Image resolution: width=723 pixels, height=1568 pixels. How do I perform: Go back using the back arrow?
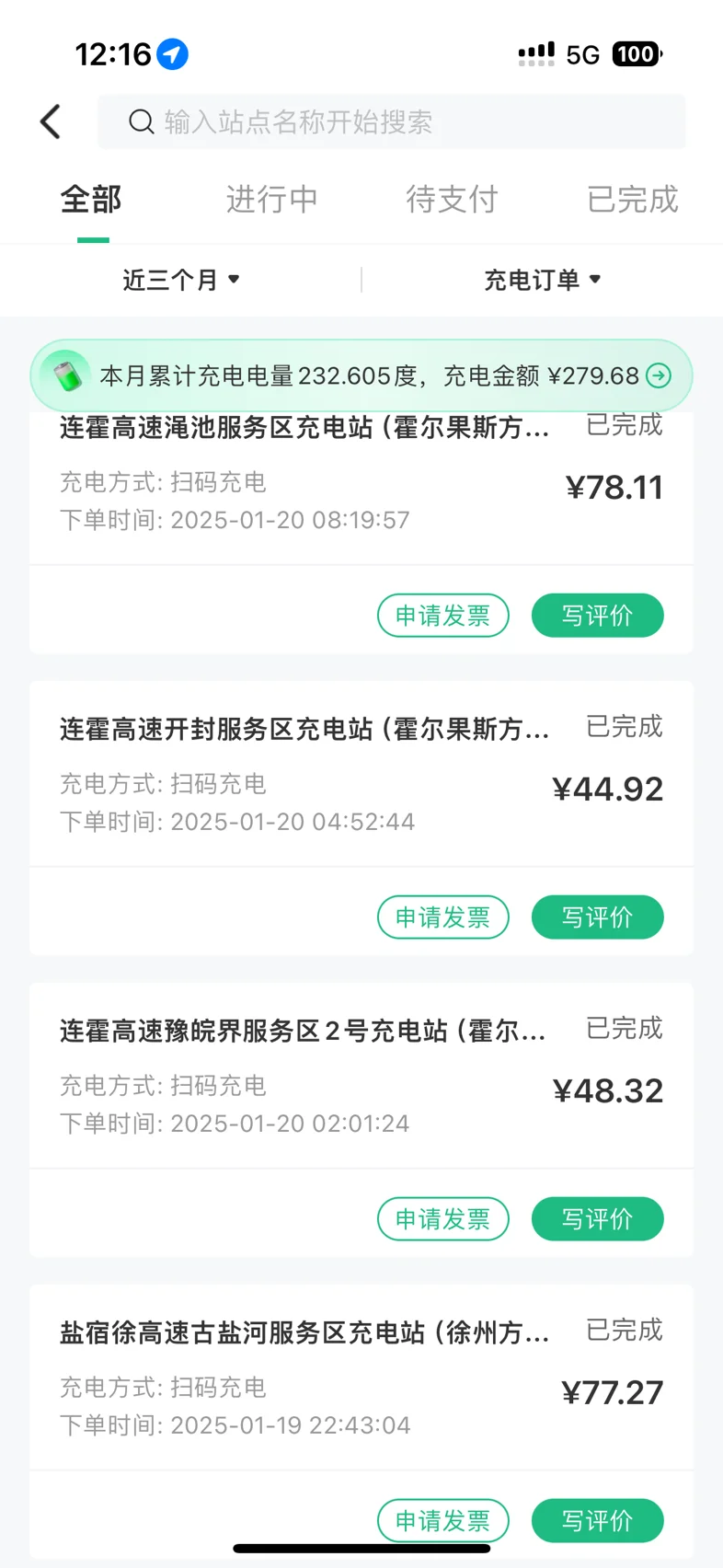(51, 121)
